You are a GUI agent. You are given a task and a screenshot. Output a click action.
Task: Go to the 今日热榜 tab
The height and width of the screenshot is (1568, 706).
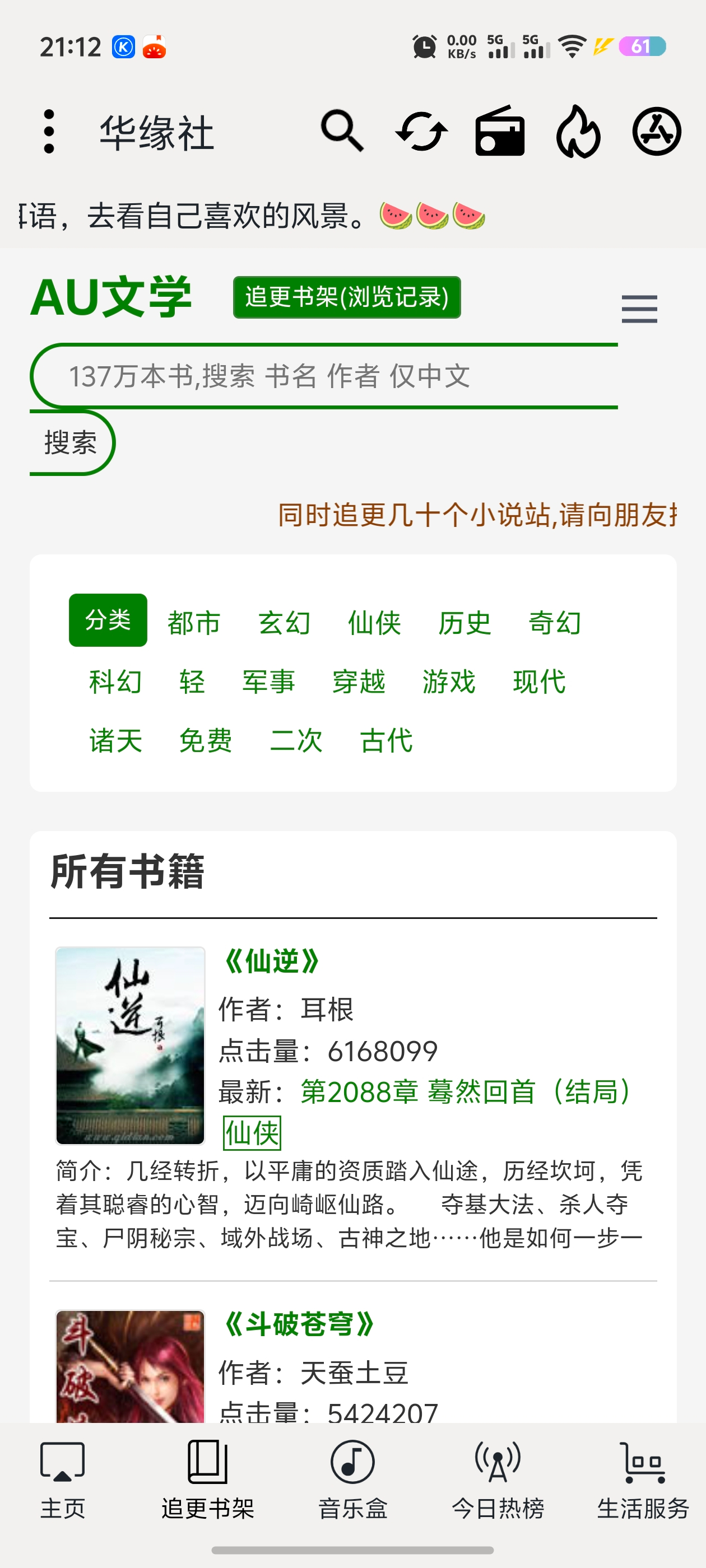(498, 1479)
